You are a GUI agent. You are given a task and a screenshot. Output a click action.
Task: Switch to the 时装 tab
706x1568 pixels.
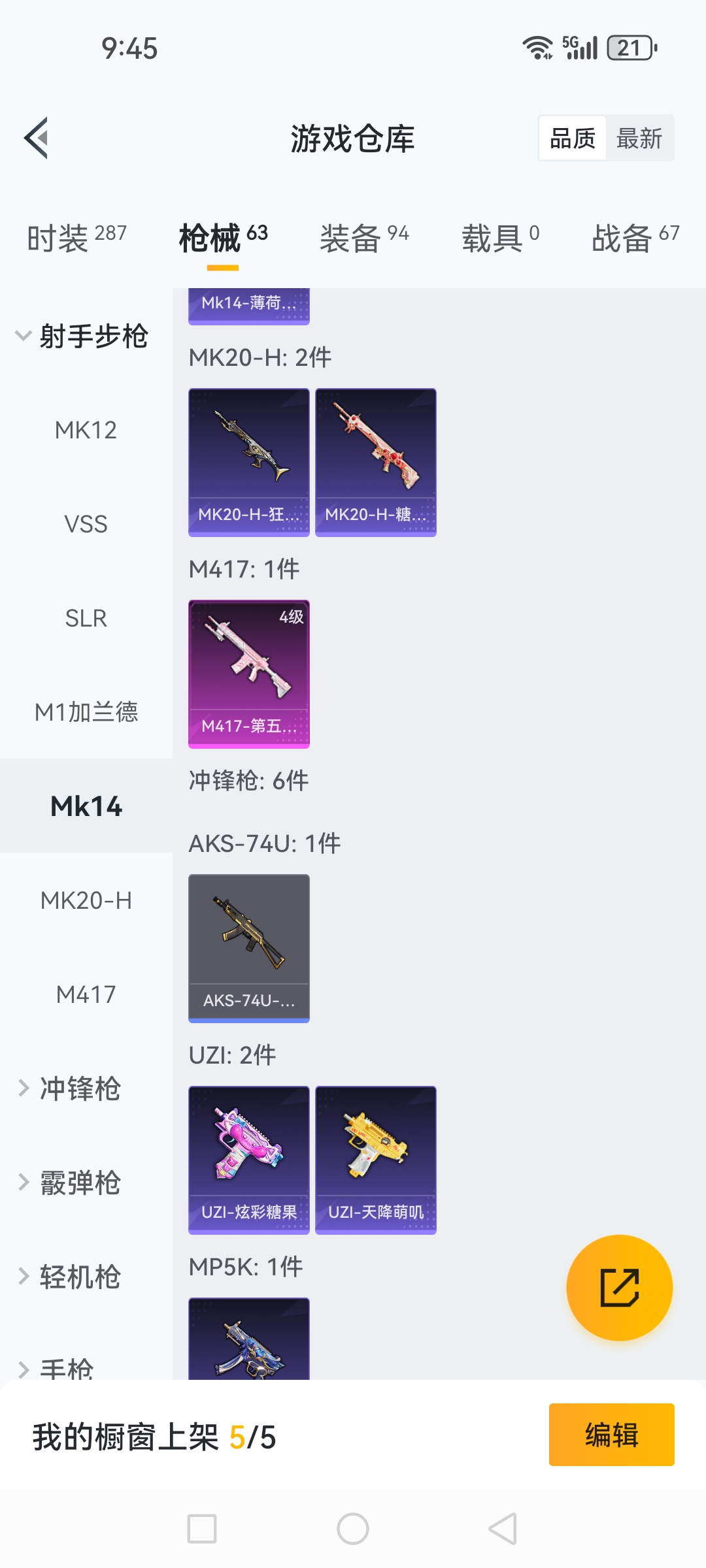[76, 237]
